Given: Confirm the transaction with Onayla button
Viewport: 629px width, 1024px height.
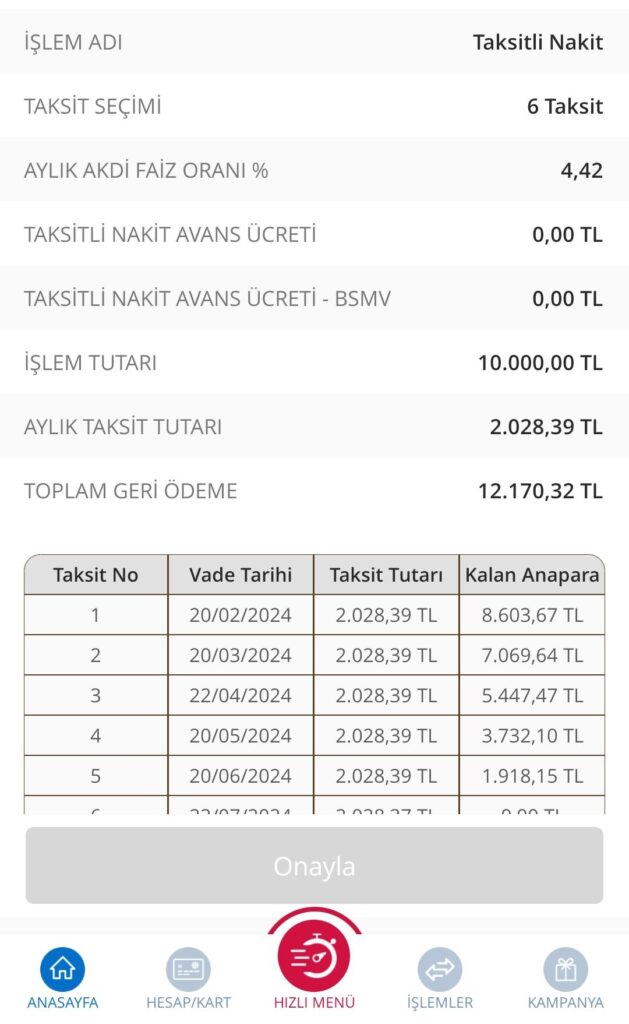Looking at the screenshot, I should point(314,865).
